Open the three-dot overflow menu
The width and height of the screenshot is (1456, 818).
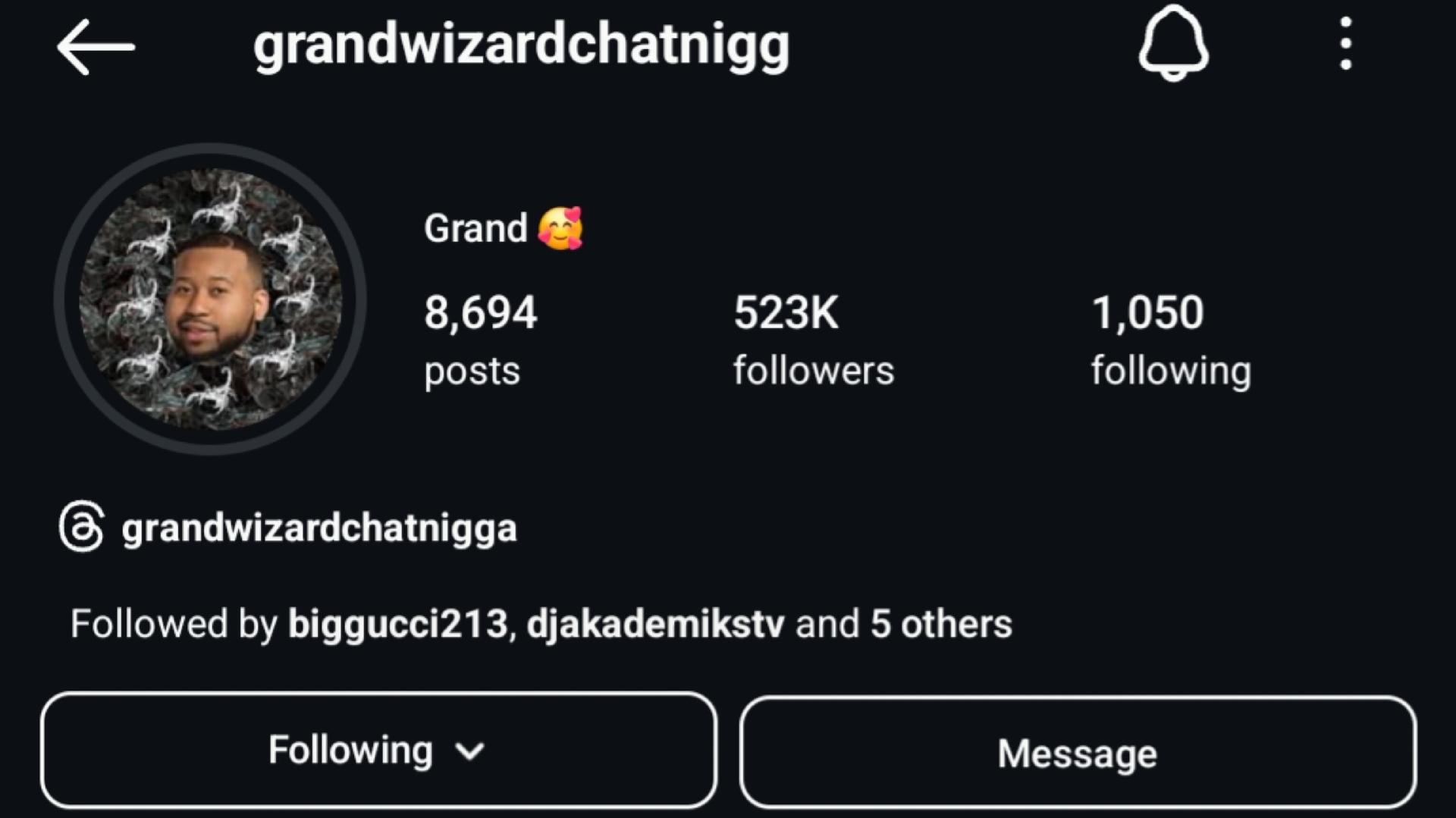point(1345,44)
